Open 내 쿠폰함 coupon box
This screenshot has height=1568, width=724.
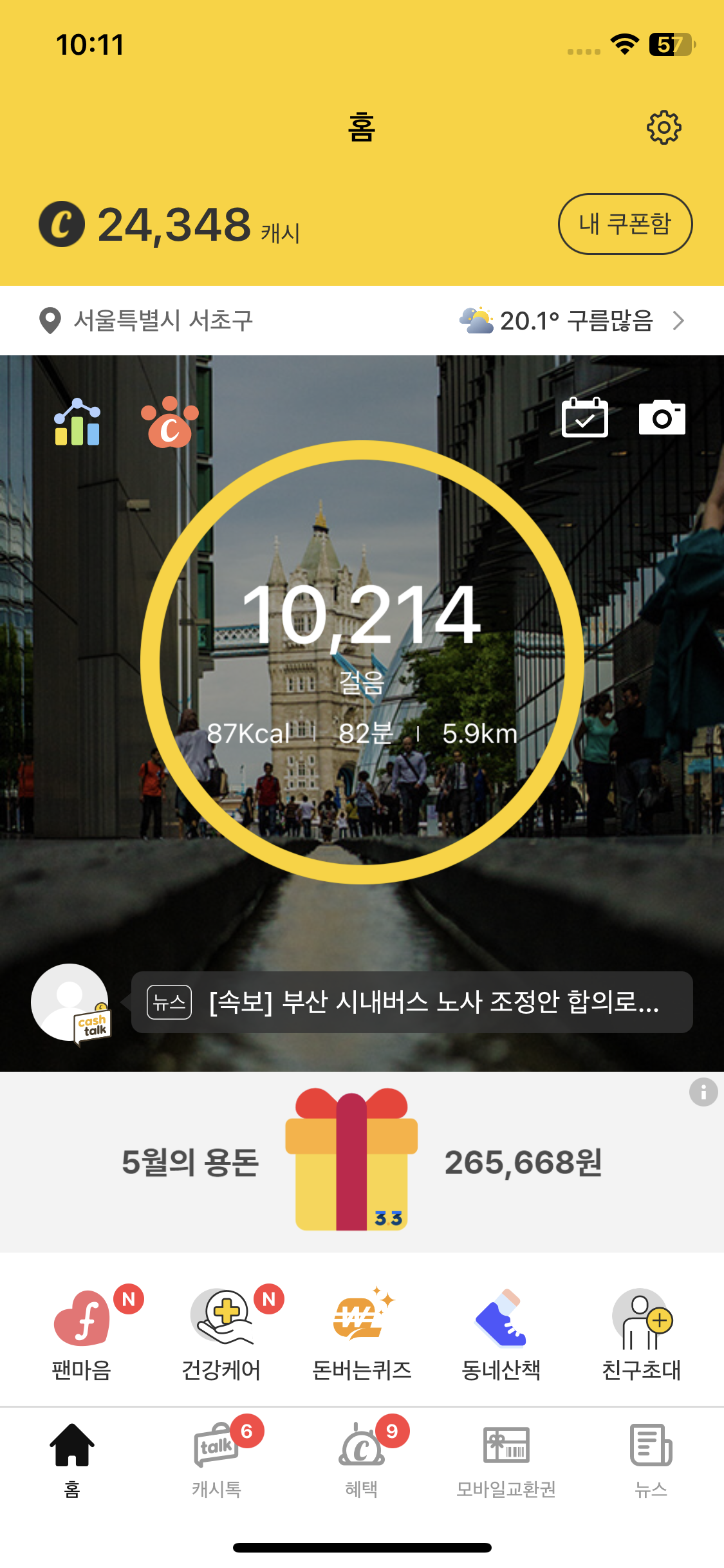tap(625, 224)
